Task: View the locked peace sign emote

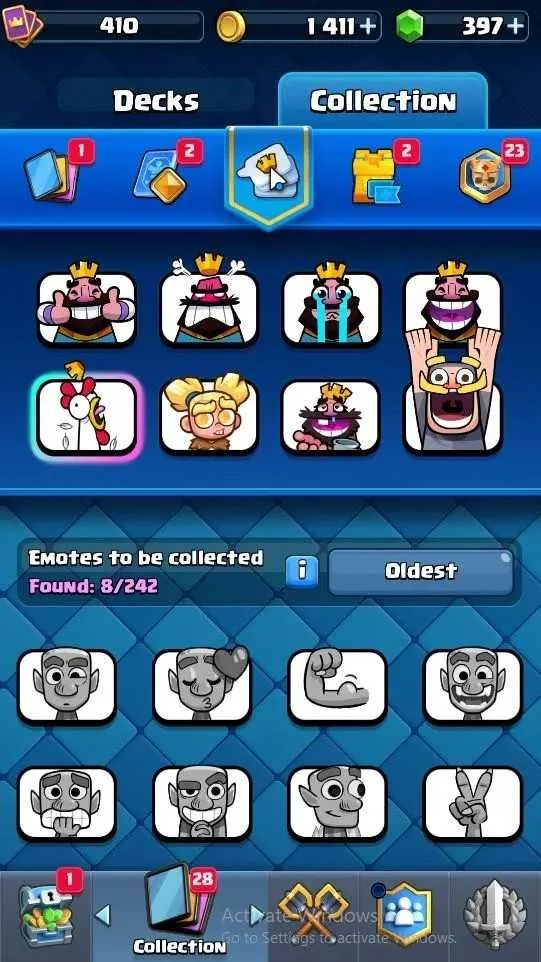Action: pyautogui.click(x=473, y=804)
